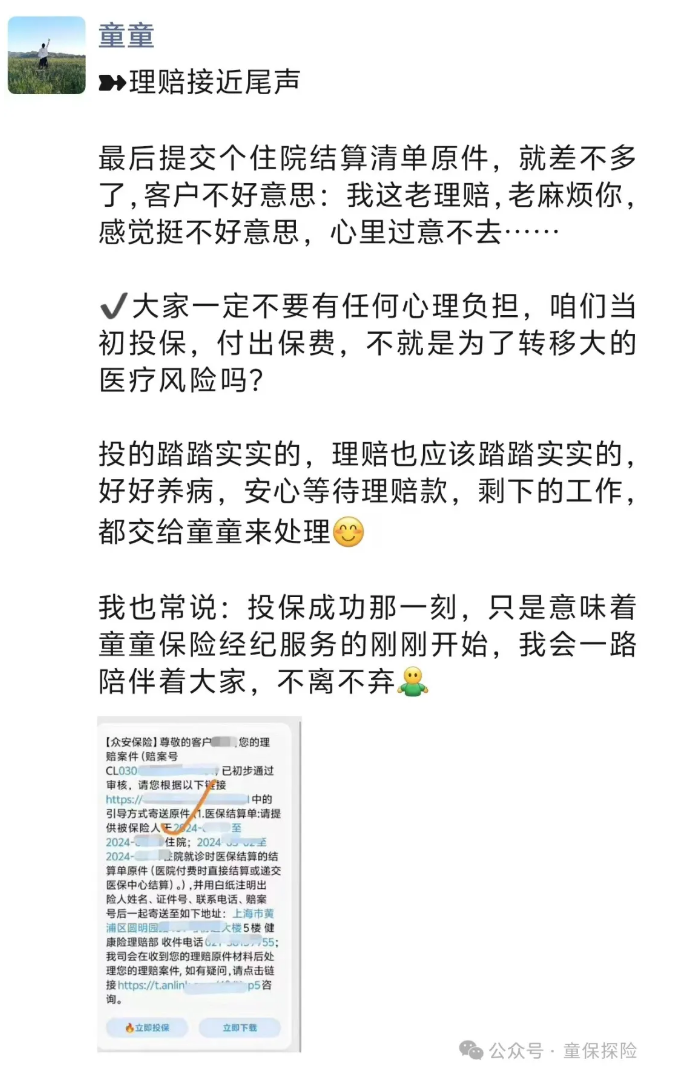Screen dimensions: 677x1079
Task: Tap the 童童 username link
Action: [x=127, y=35]
